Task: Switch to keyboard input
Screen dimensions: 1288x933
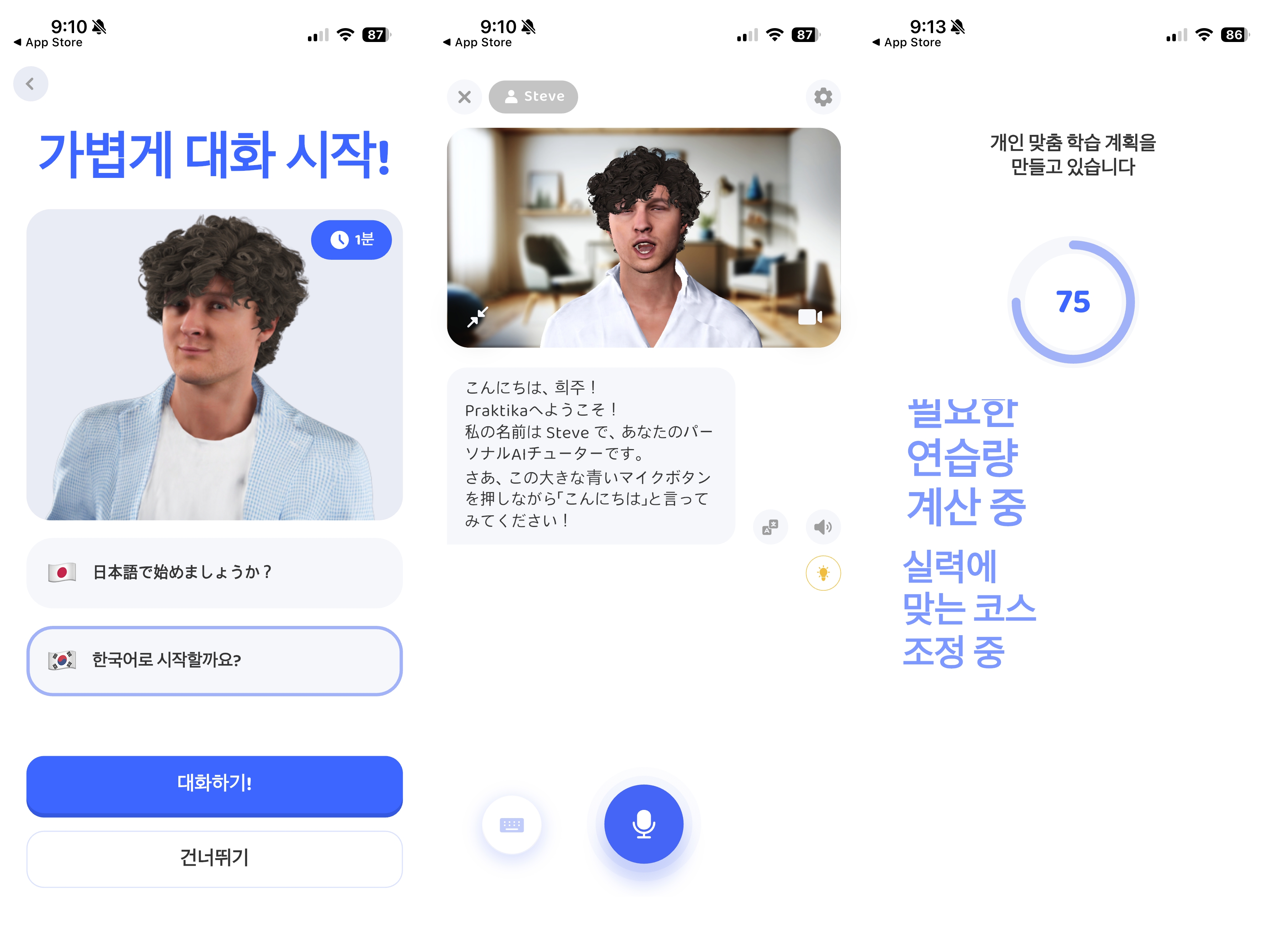Action: pyautogui.click(x=511, y=824)
